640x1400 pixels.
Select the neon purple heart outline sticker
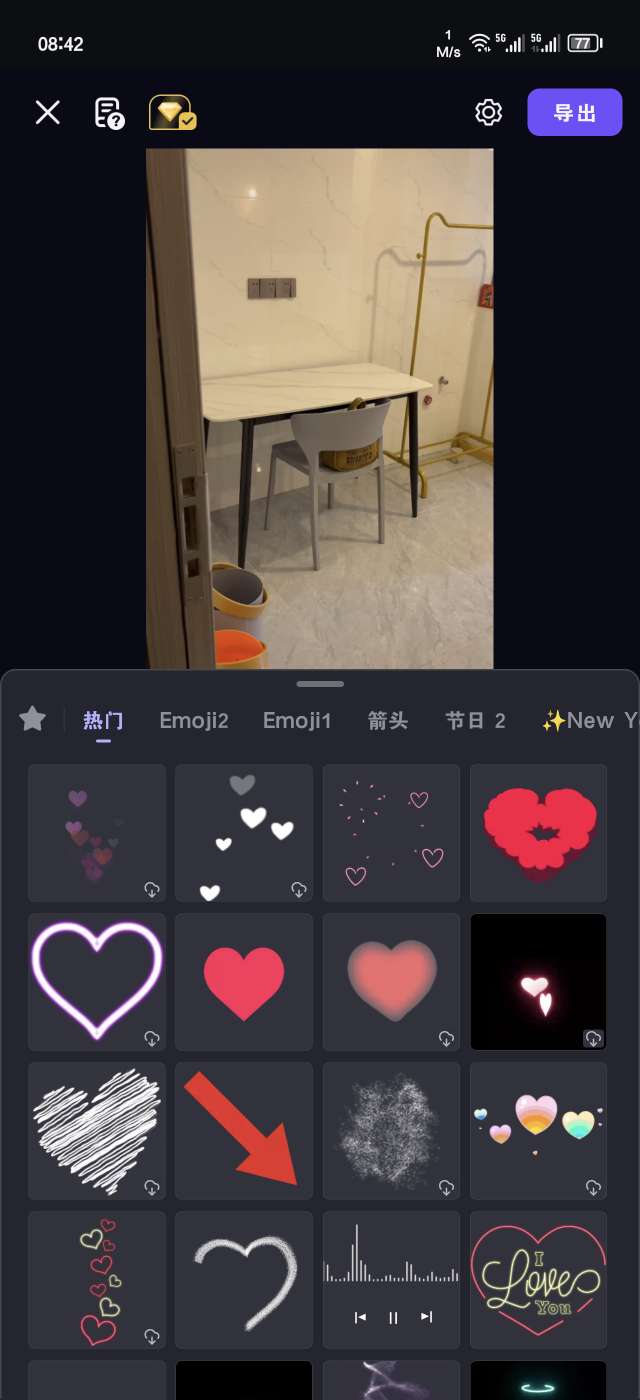tap(97, 981)
